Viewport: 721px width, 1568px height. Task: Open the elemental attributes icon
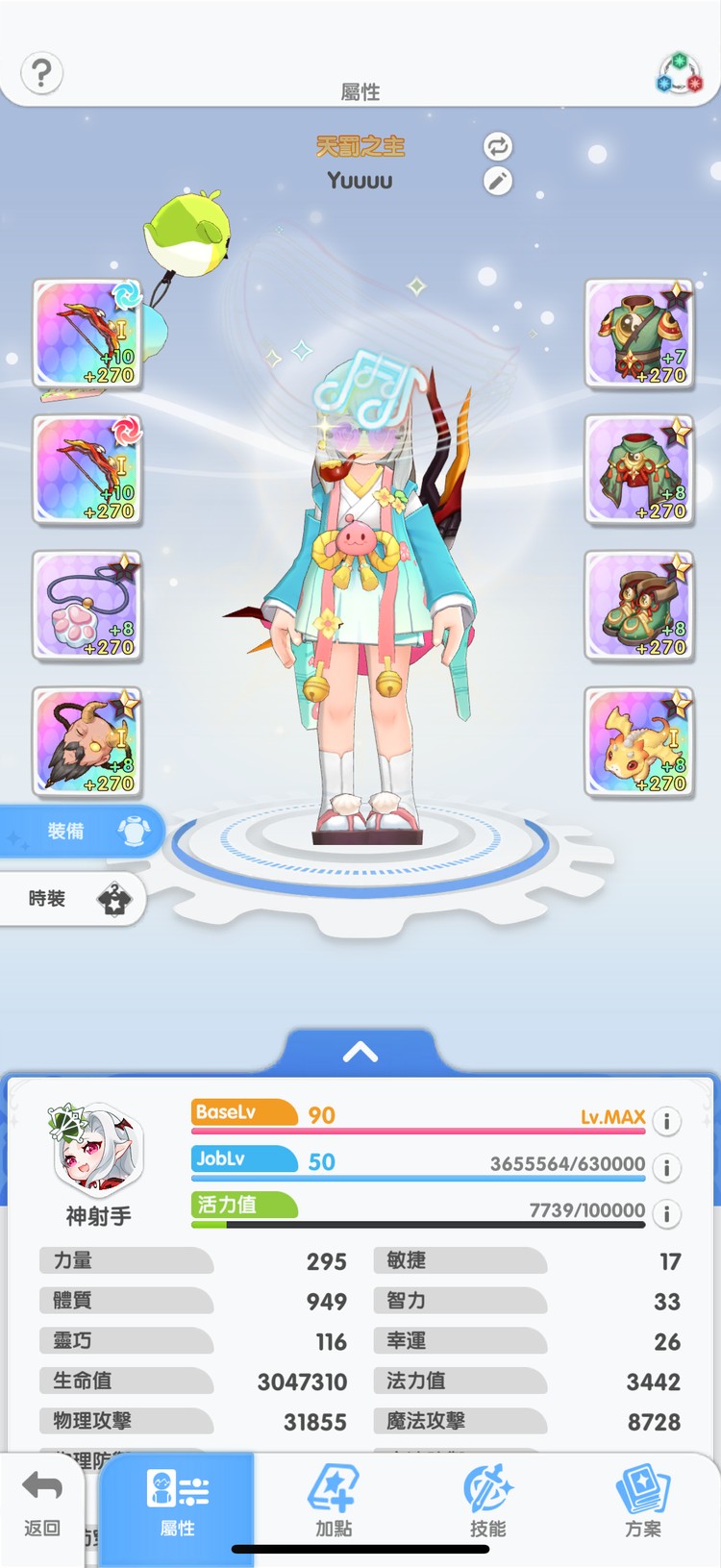point(680,73)
